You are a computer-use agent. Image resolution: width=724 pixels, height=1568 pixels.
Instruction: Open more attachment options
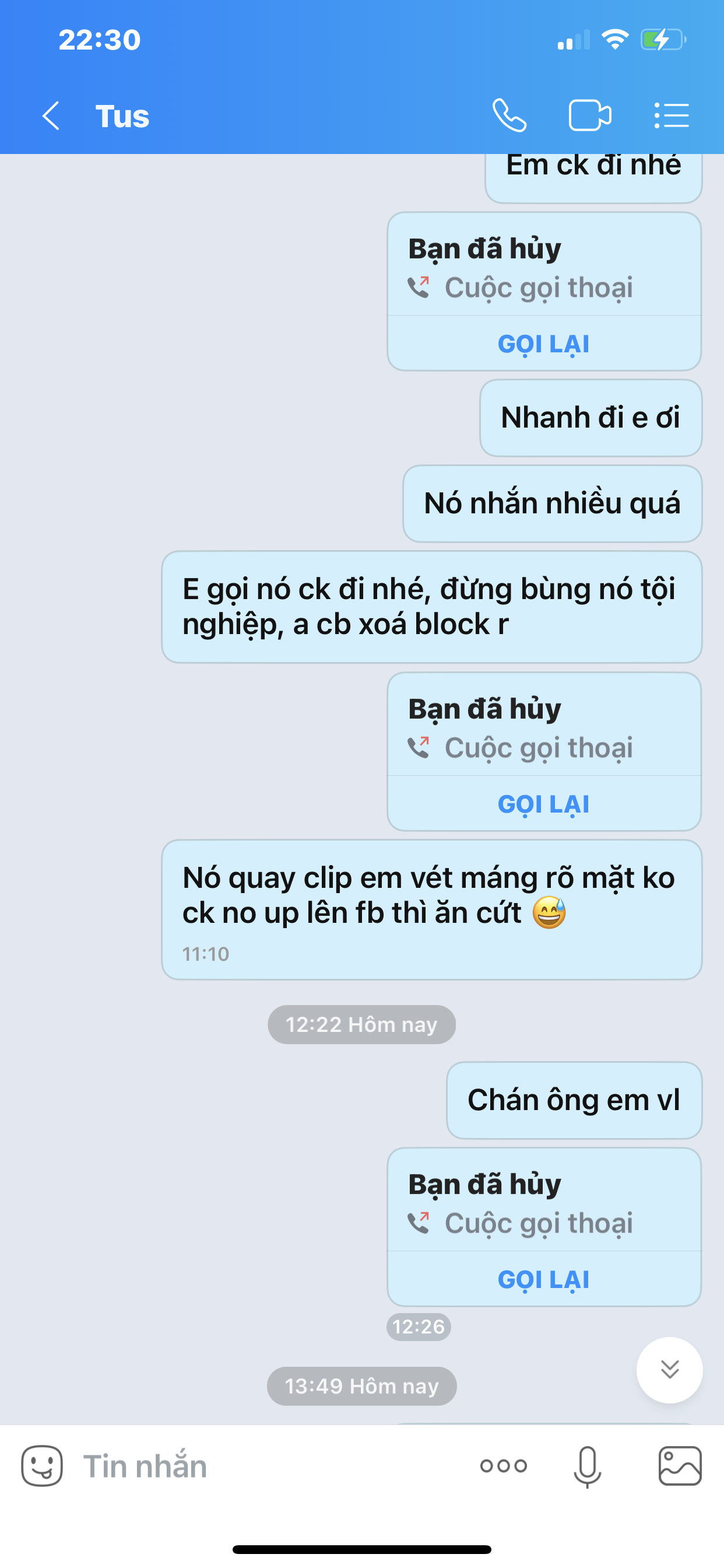pos(503,1466)
